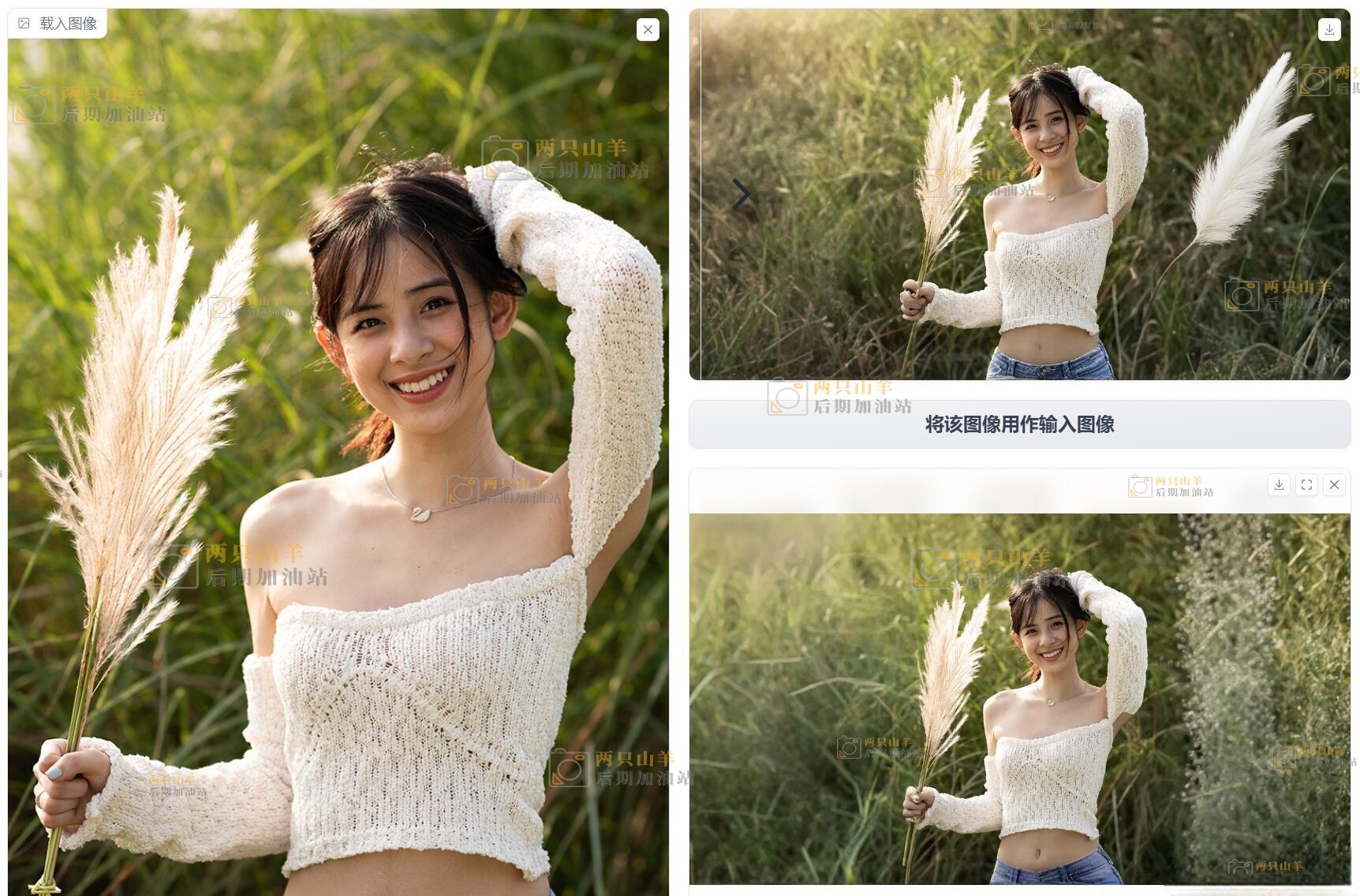Tap the arrow on the upper output image
This screenshot has height=896, width=1360.
(x=741, y=194)
